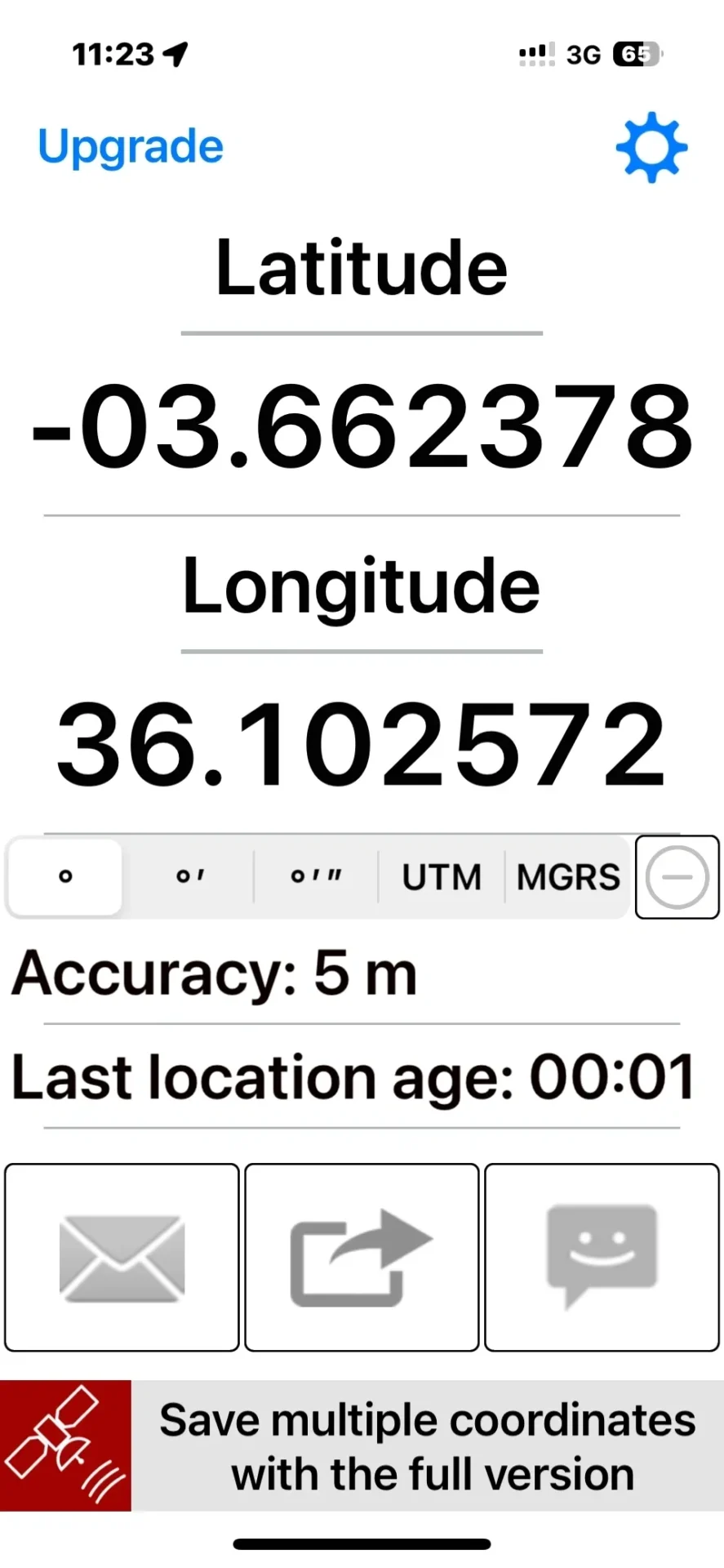Tap the red satellite icon in the banner

(66, 1444)
